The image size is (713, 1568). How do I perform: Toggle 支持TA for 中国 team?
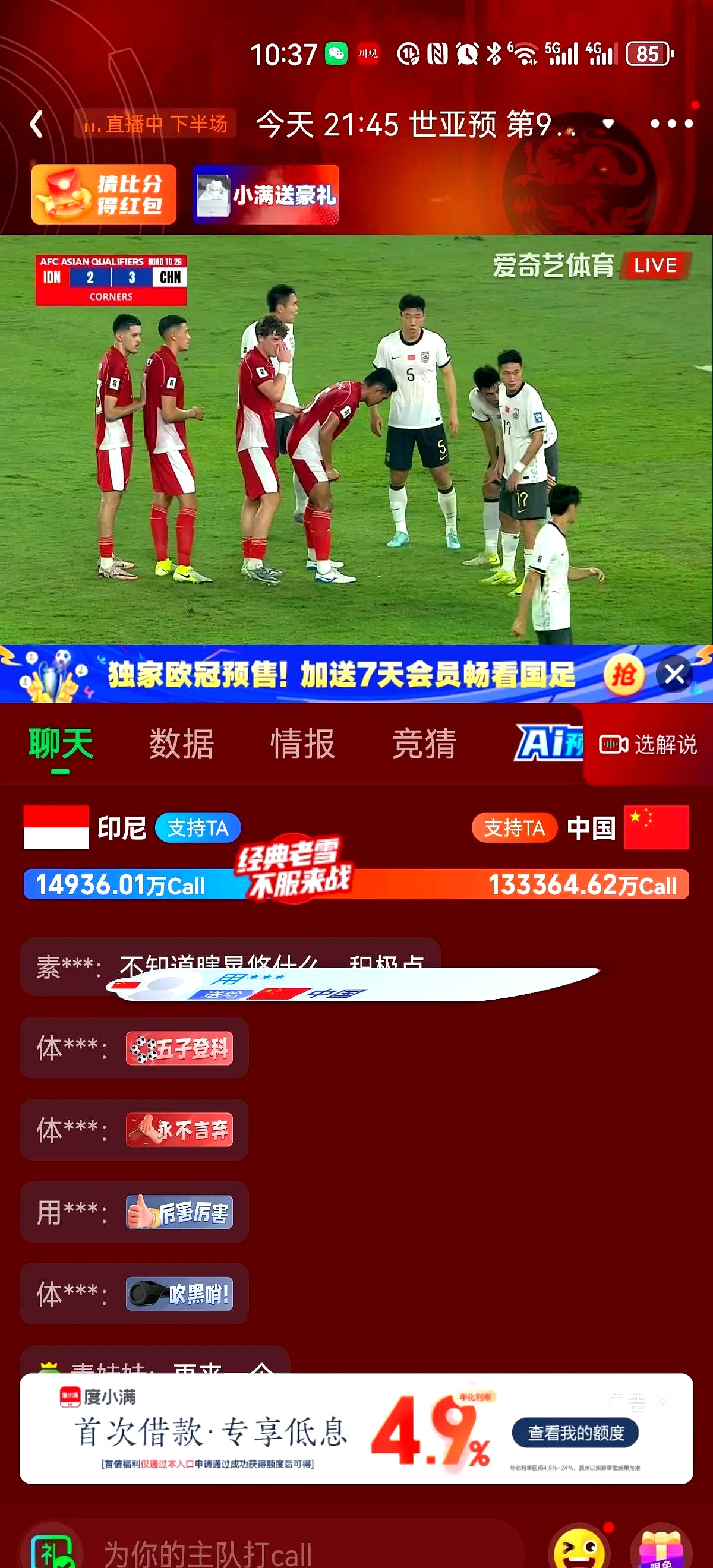[x=515, y=828]
